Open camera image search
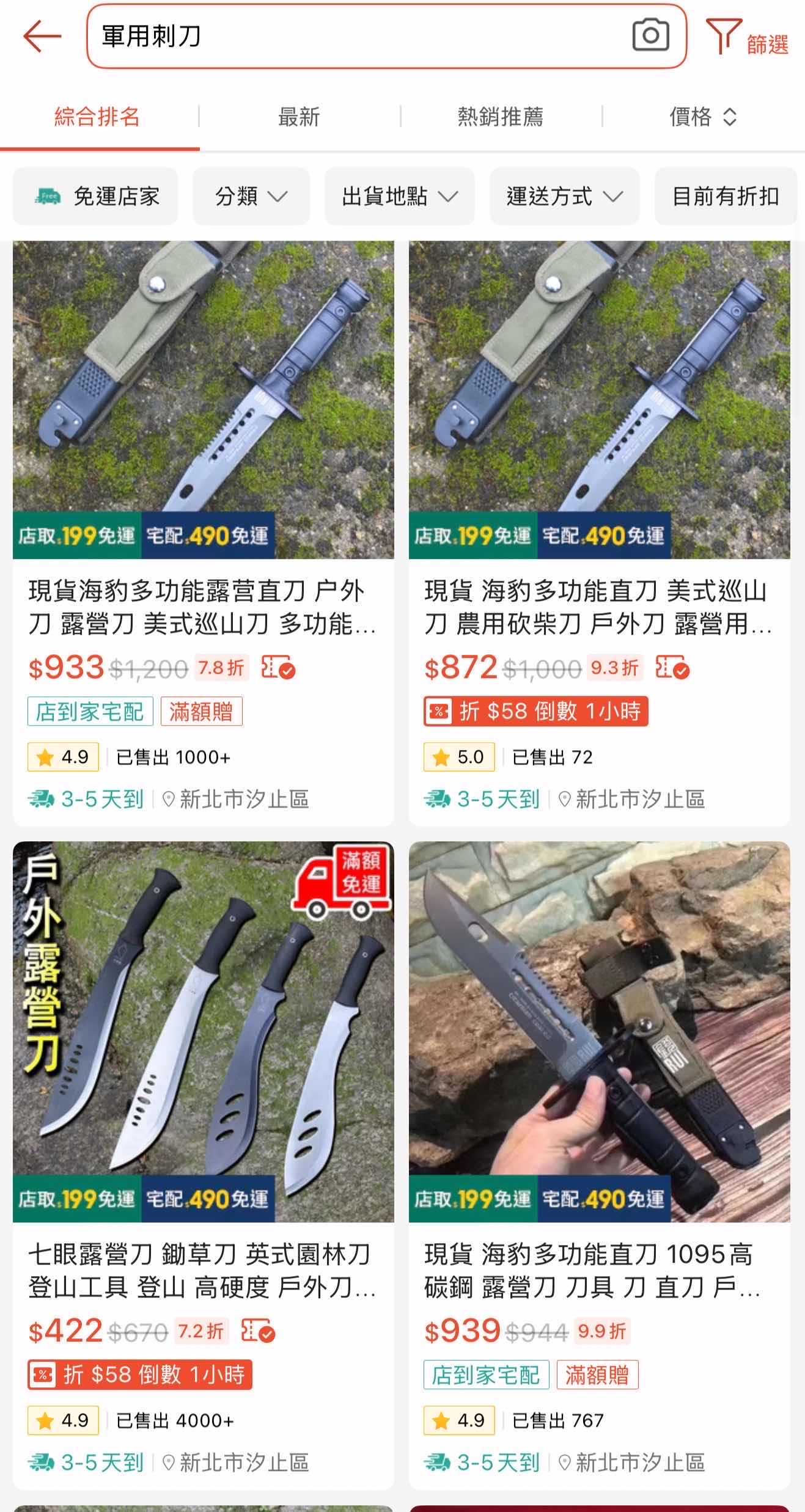 click(650, 35)
